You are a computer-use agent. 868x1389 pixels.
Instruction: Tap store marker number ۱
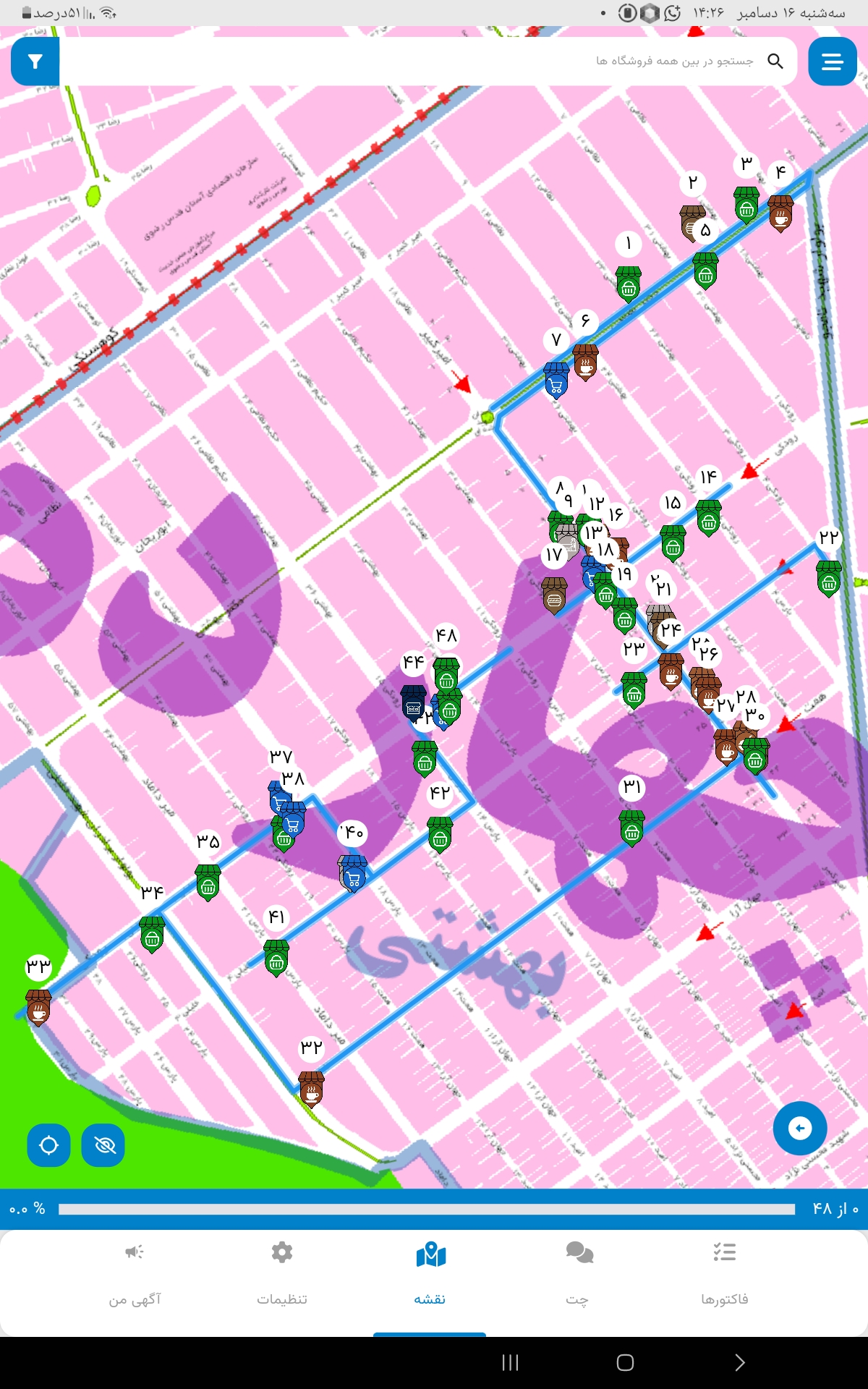(629, 283)
